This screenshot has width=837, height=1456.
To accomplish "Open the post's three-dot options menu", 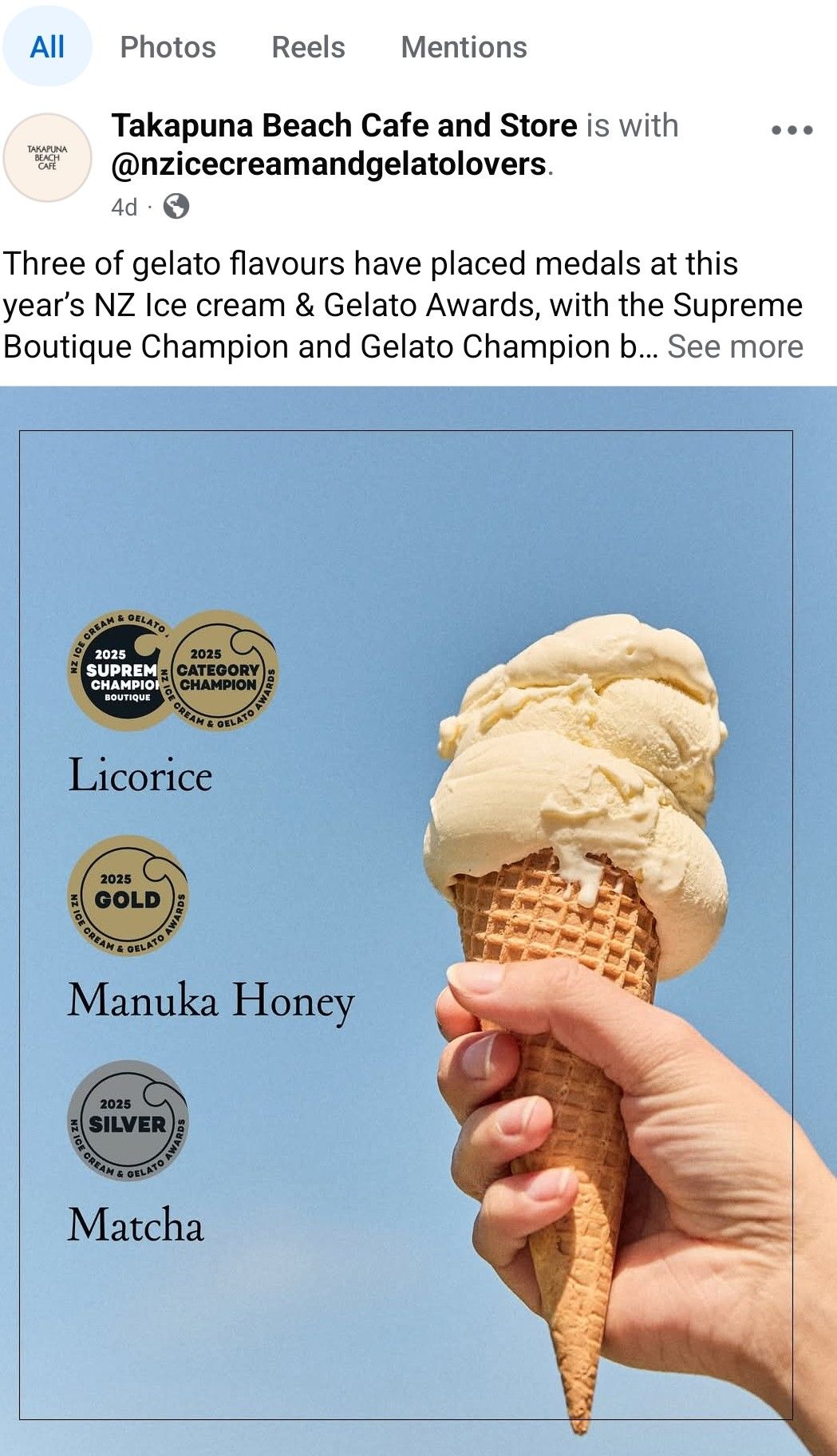I will tap(792, 130).
